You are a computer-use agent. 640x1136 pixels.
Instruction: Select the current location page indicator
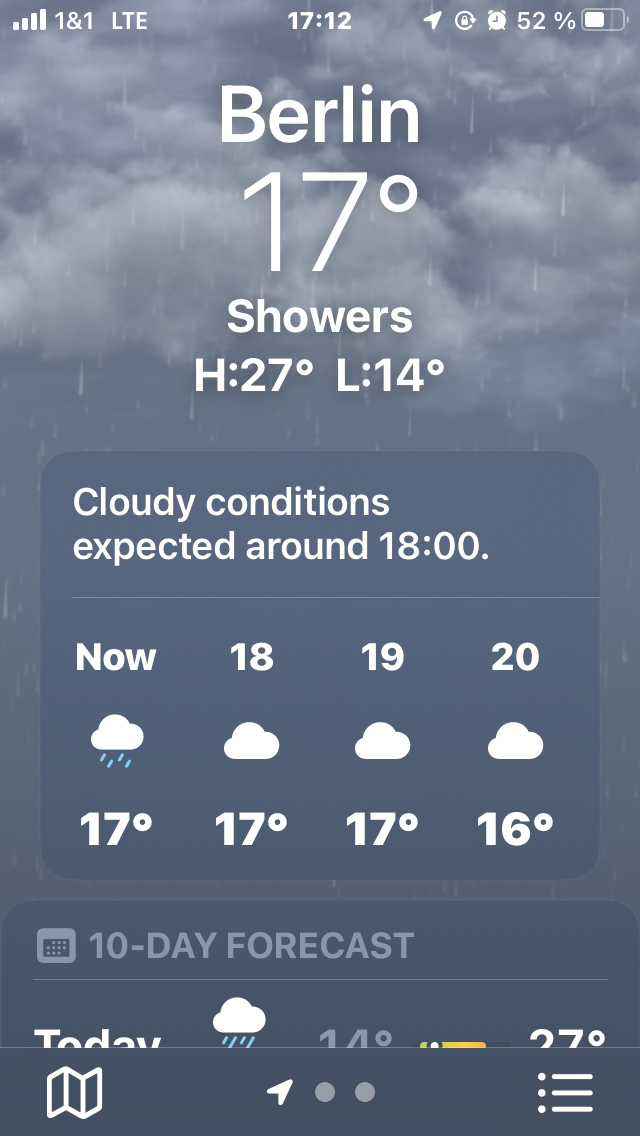tap(280, 1092)
